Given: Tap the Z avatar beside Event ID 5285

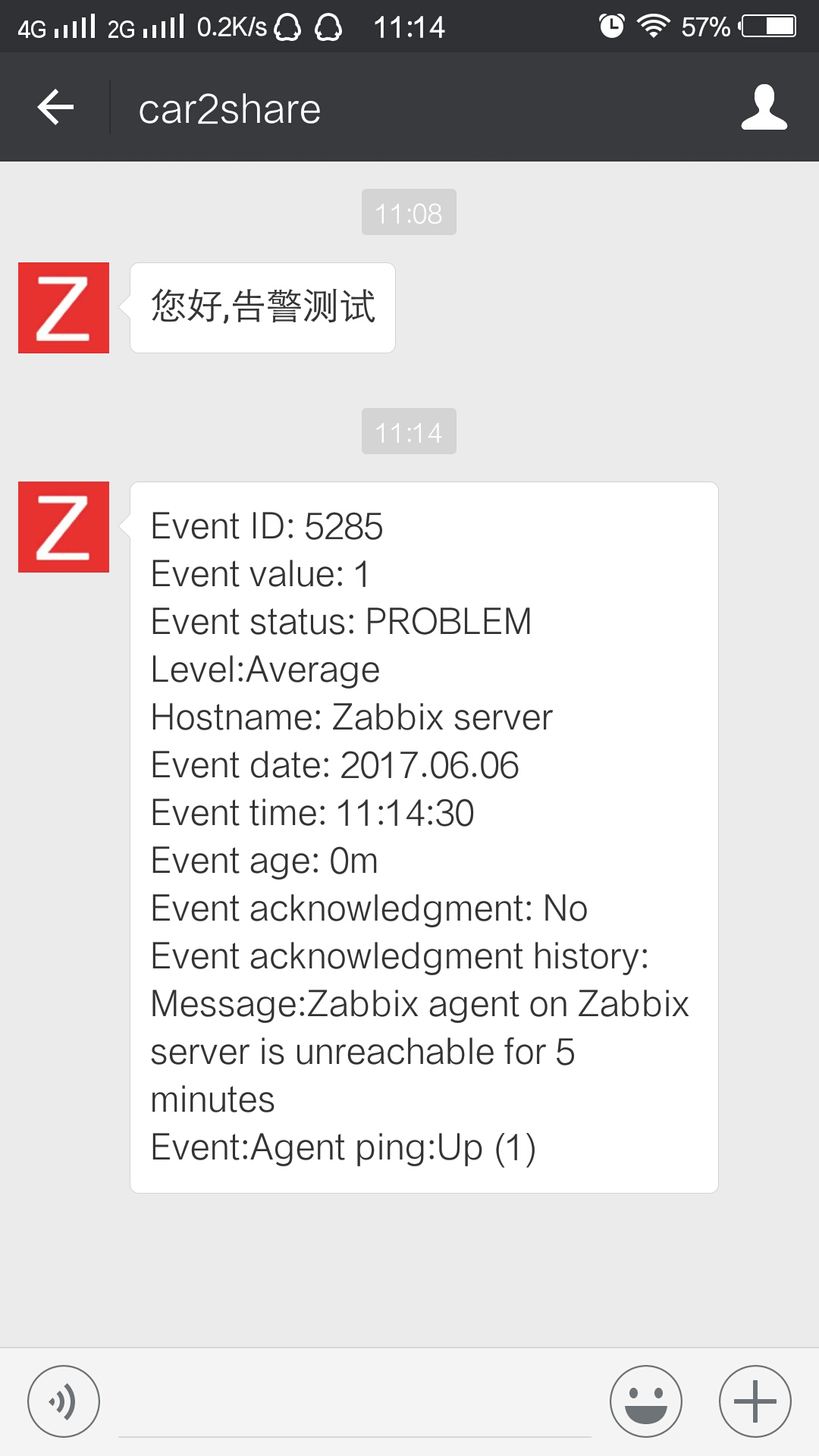Looking at the screenshot, I should click(64, 527).
